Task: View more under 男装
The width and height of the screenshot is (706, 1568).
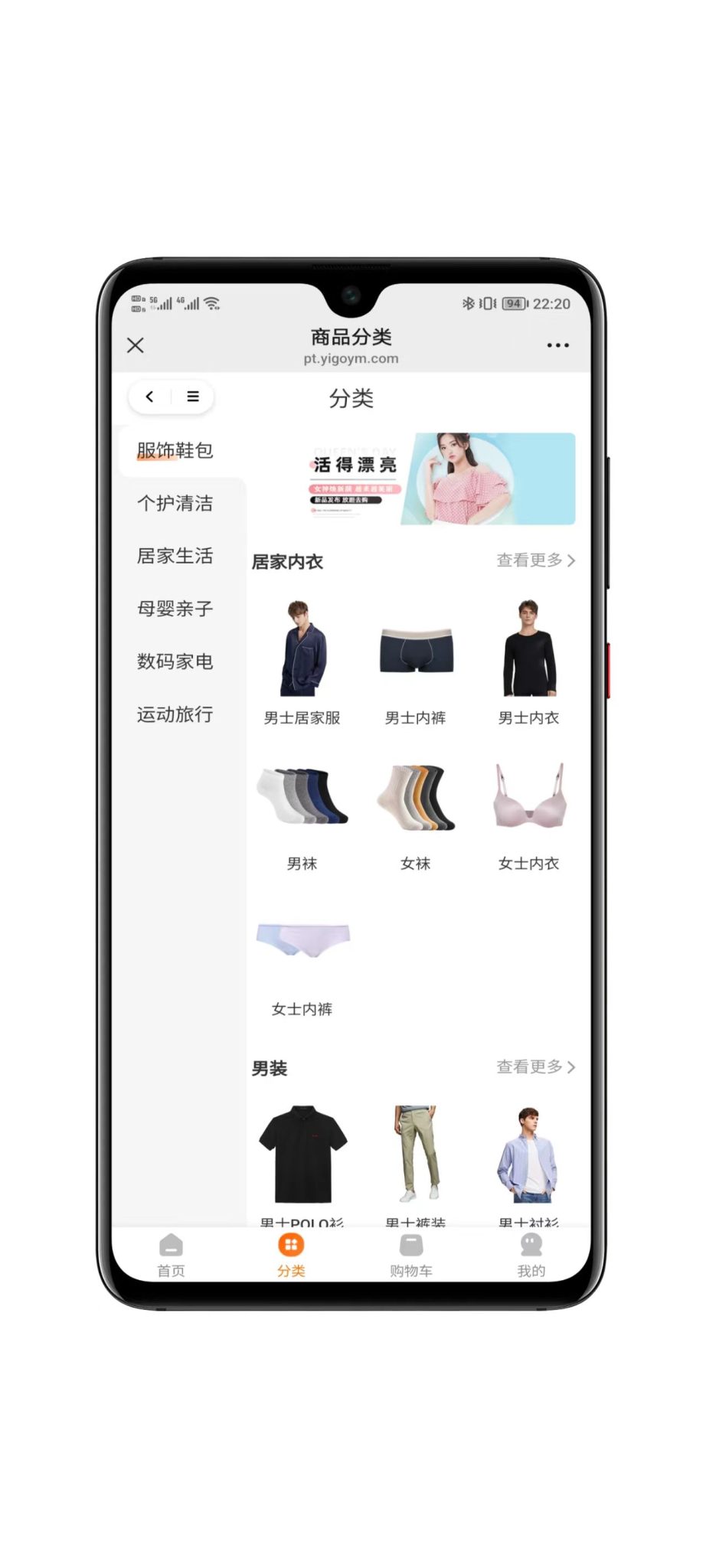Action: (x=535, y=1067)
